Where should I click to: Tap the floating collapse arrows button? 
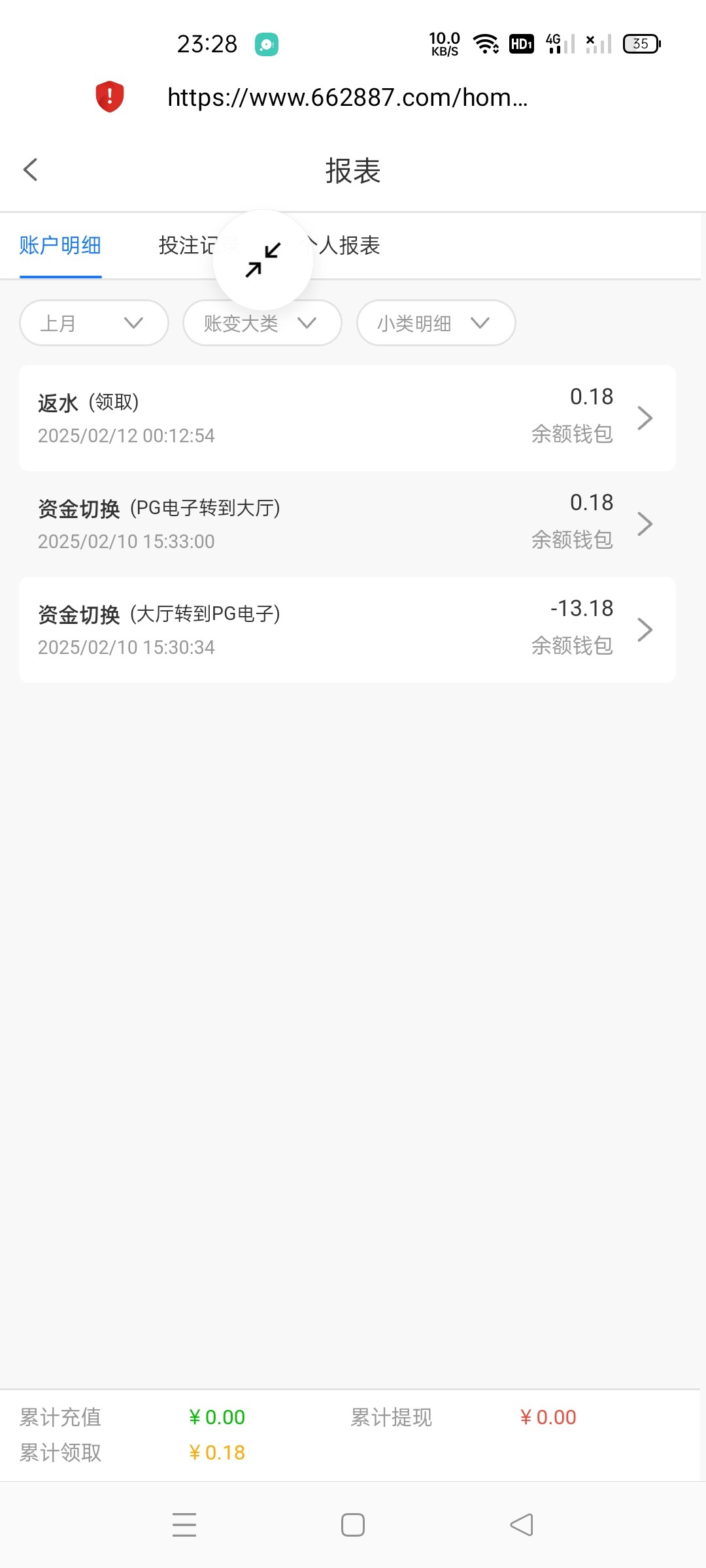263,260
